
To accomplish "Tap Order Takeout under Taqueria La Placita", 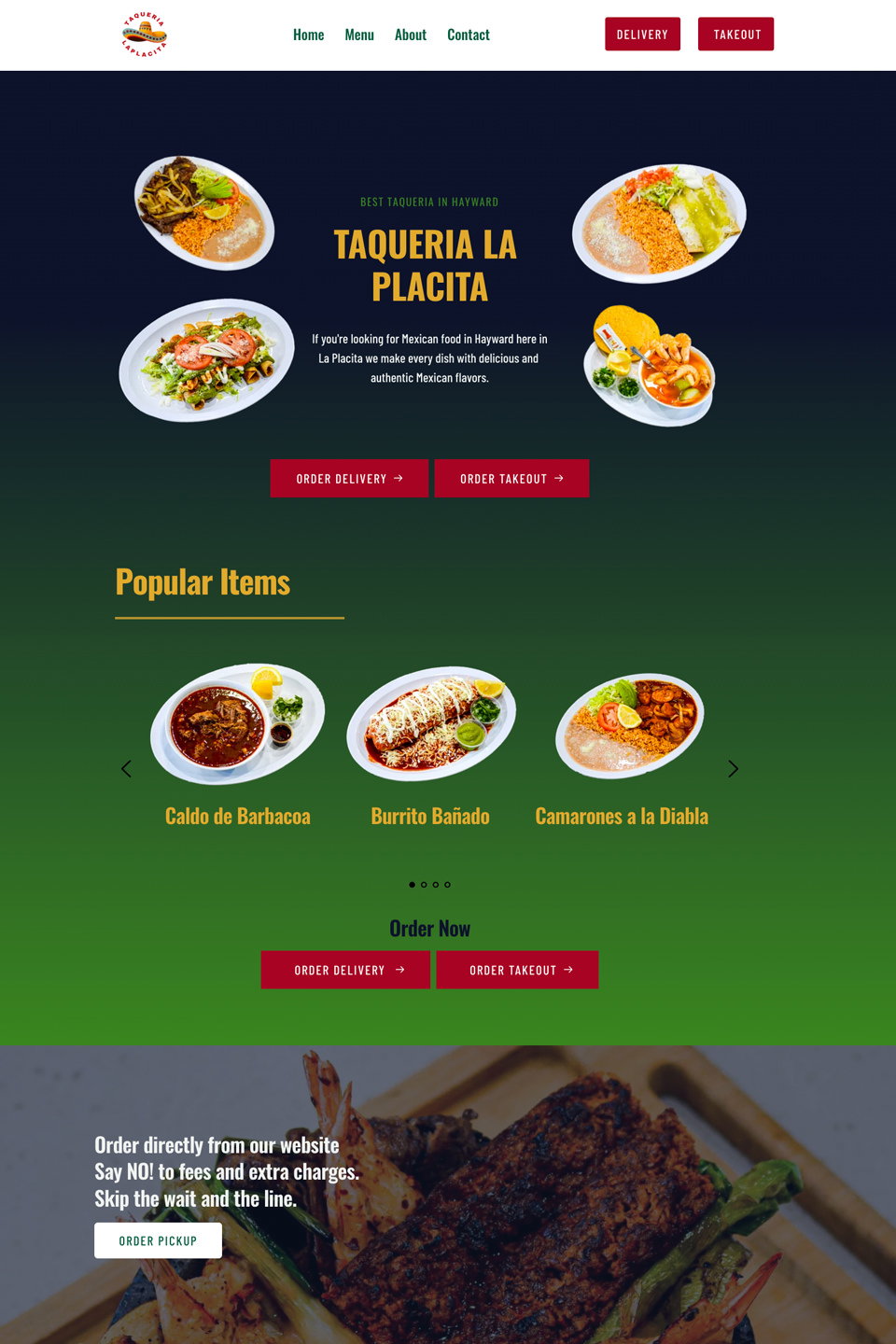I will click(511, 478).
